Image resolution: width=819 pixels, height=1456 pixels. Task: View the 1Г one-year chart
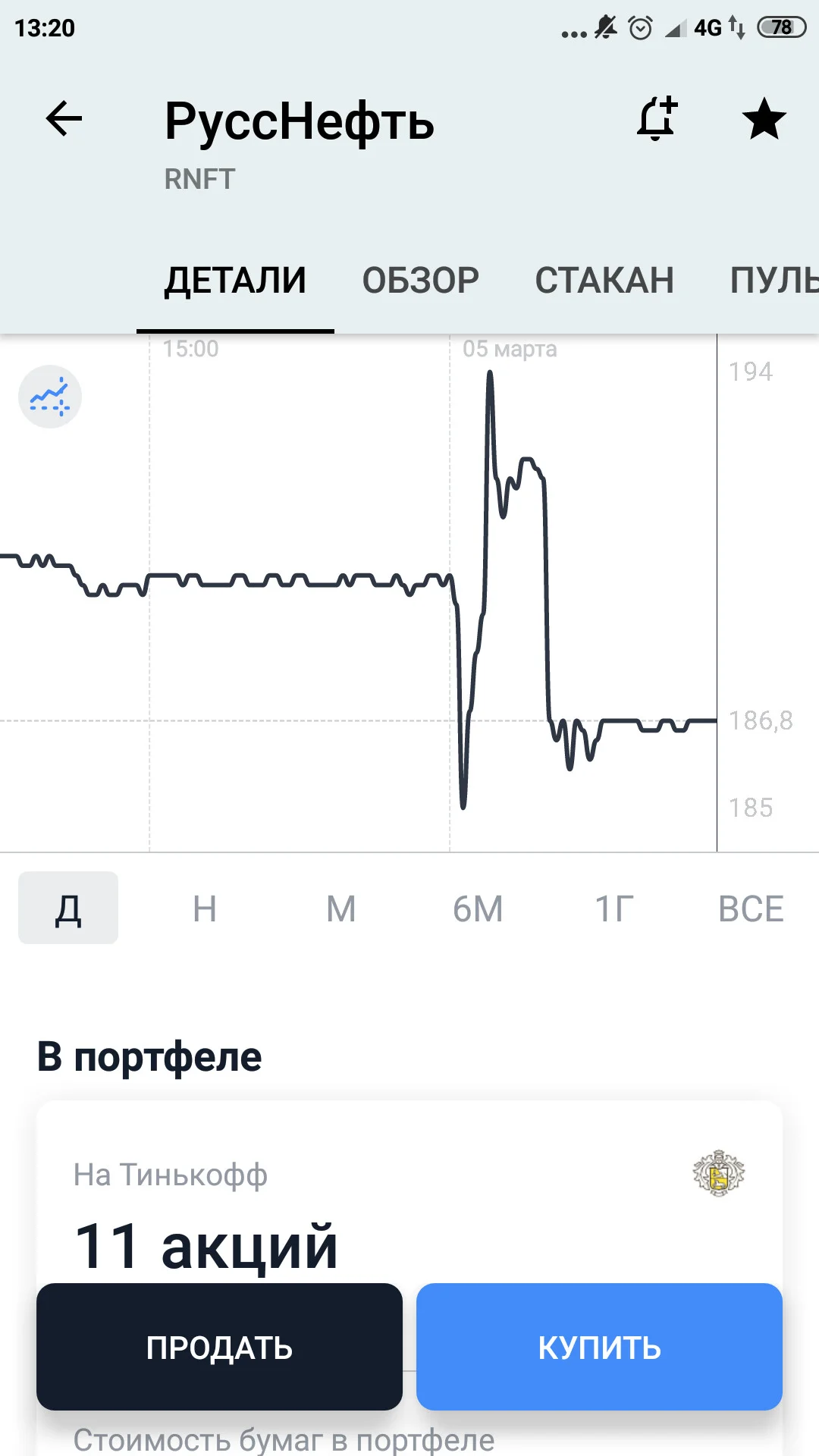(x=614, y=908)
